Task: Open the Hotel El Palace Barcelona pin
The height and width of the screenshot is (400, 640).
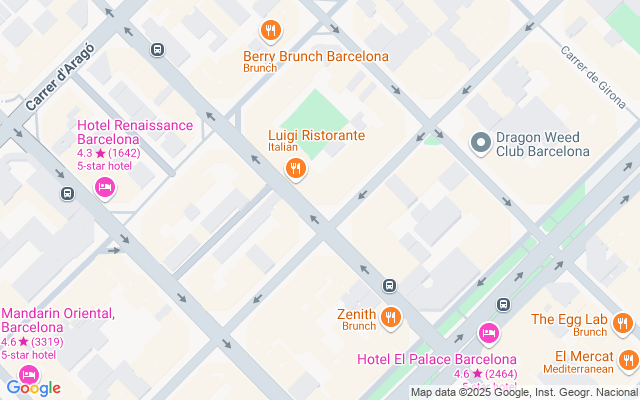Action: click(x=489, y=333)
